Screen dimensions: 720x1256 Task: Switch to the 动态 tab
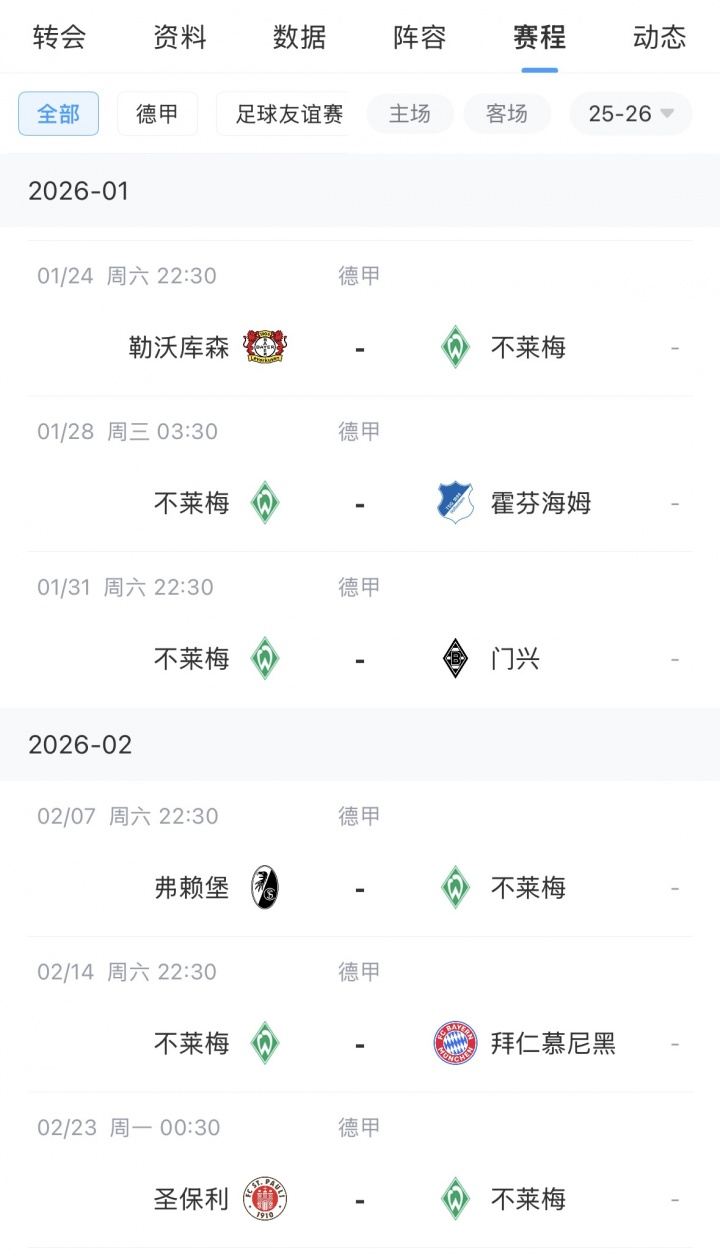click(660, 38)
